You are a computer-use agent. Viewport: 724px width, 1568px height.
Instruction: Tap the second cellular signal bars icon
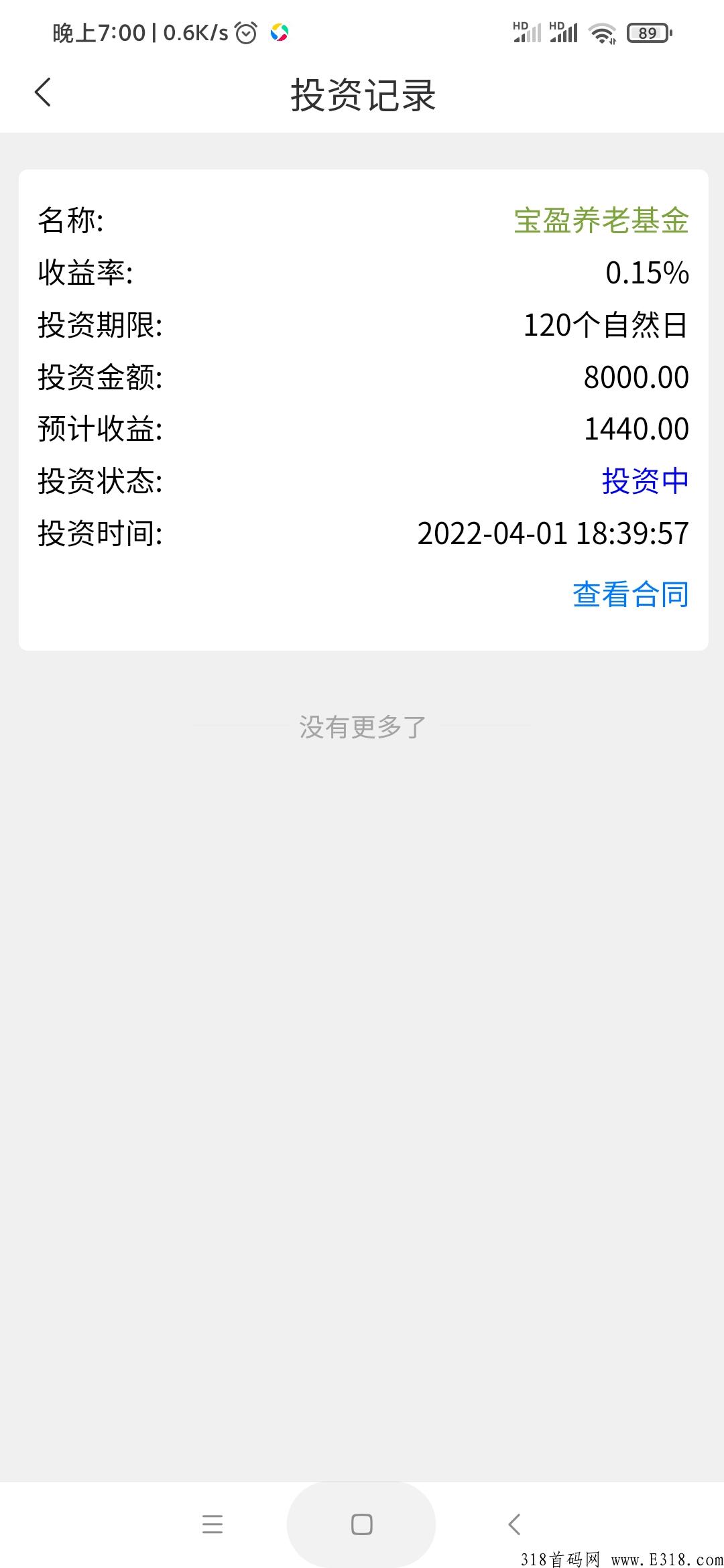pyautogui.click(x=564, y=31)
